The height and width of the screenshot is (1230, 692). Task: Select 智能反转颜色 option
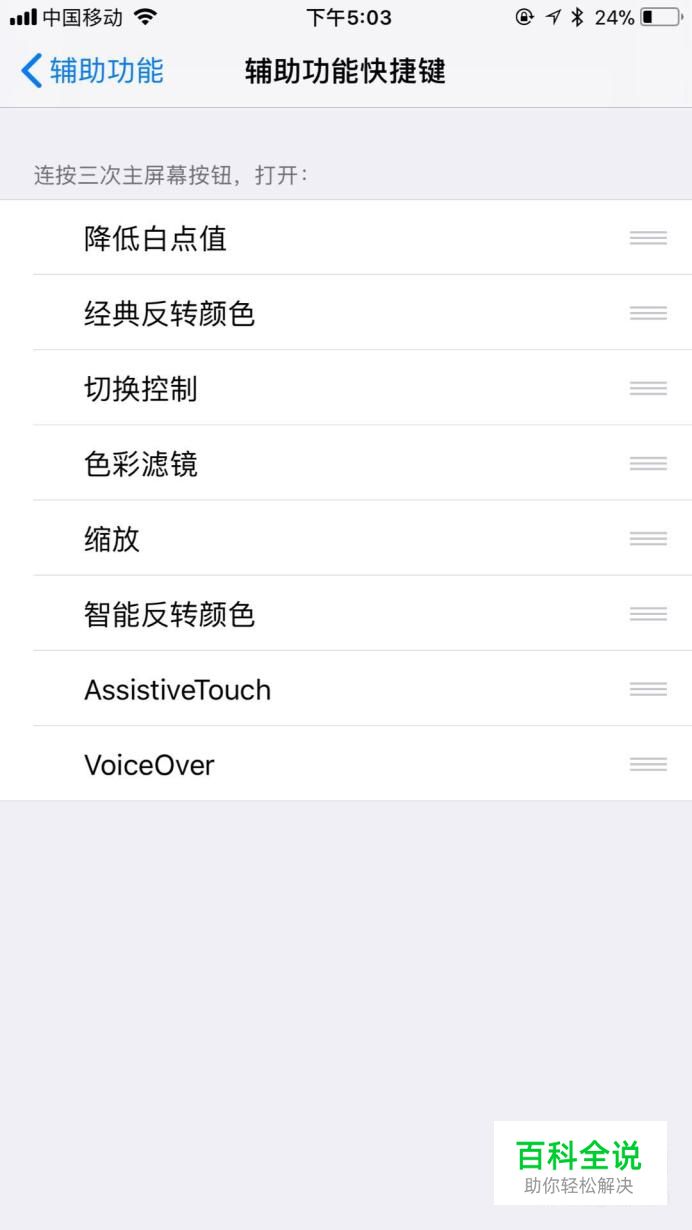pos(346,613)
